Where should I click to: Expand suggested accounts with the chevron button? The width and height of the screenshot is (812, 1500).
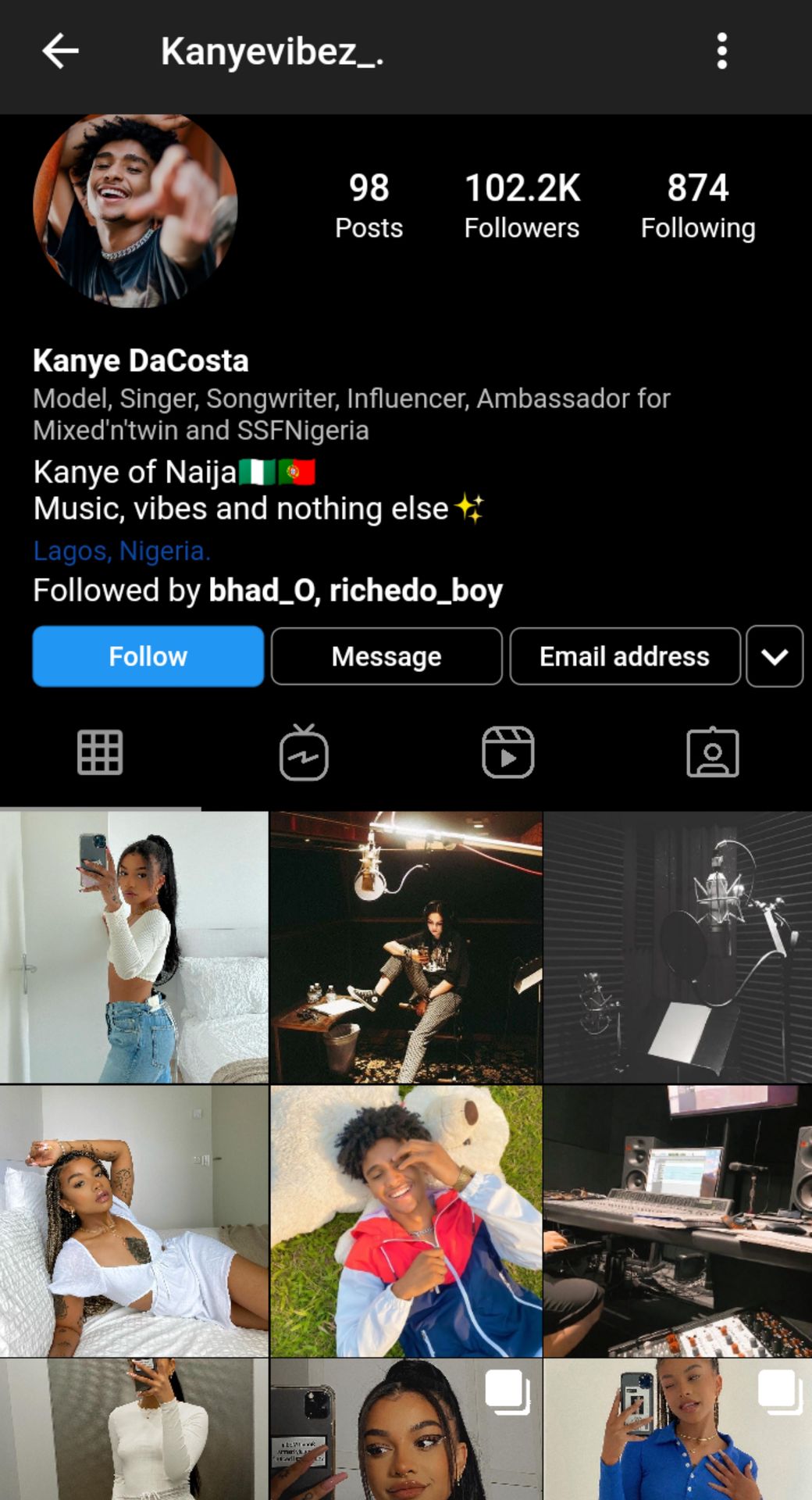point(775,656)
